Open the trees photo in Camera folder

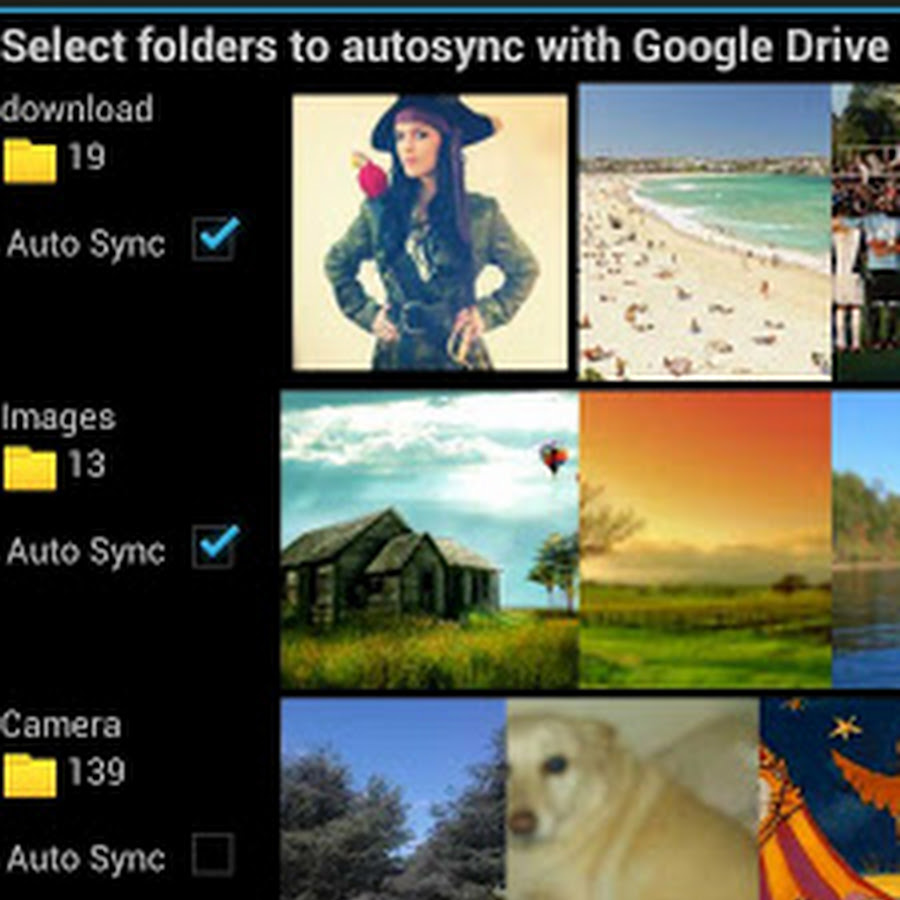click(393, 798)
